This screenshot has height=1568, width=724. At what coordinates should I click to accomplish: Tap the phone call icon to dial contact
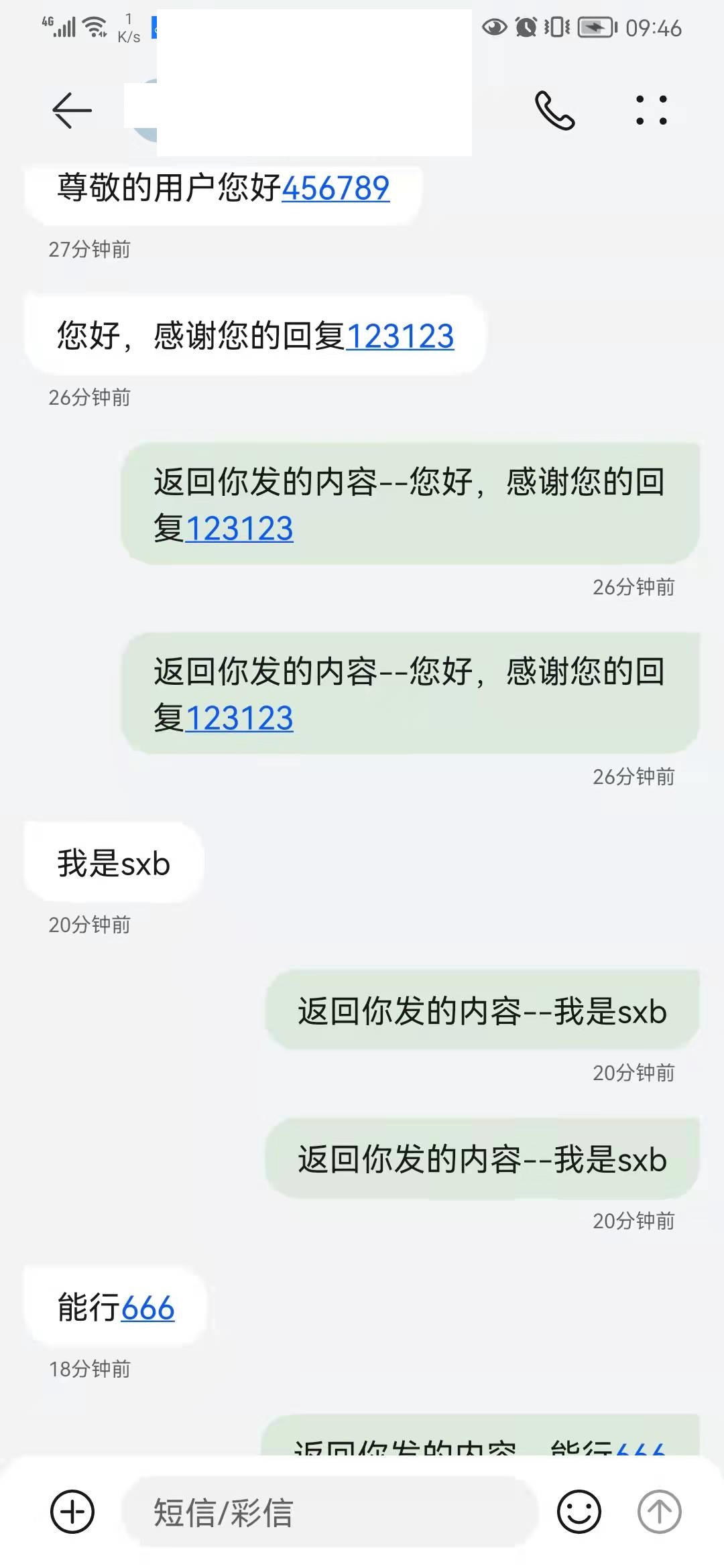(x=554, y=109)
